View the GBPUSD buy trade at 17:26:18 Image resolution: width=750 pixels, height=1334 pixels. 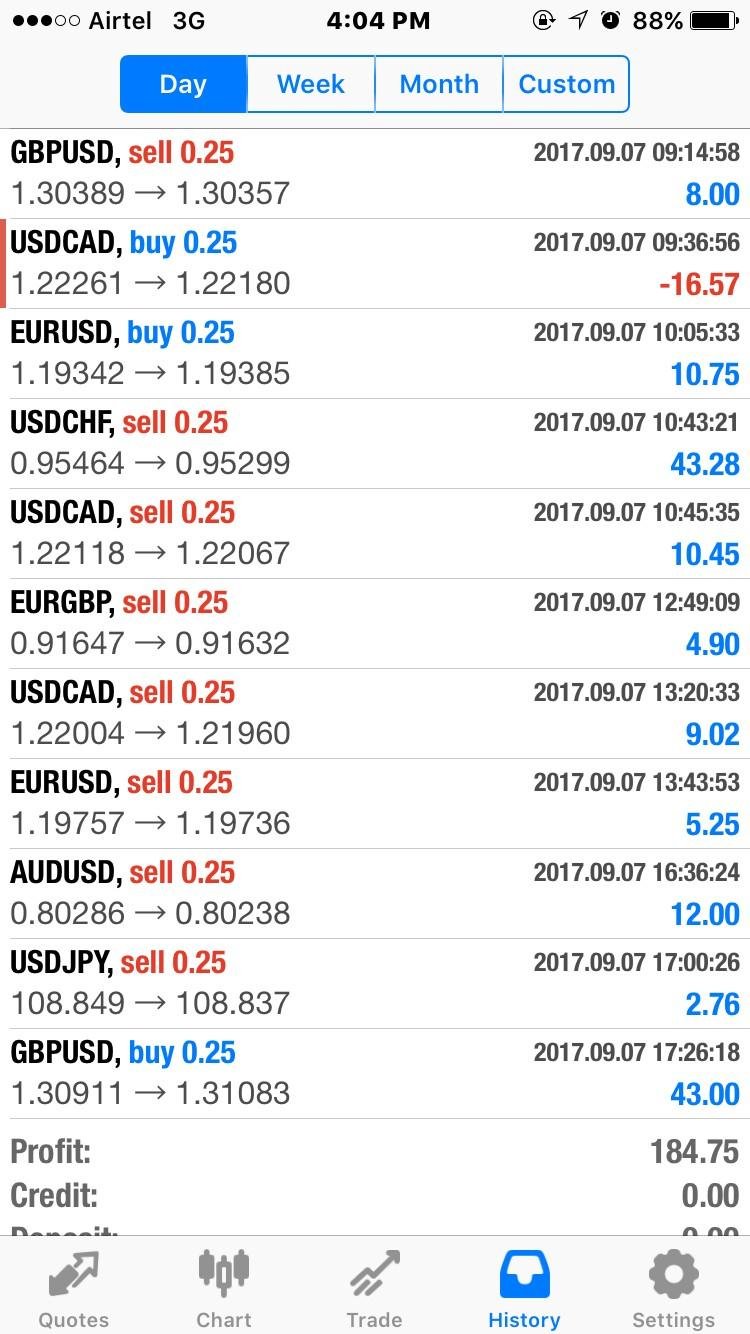click(375, 1074)
